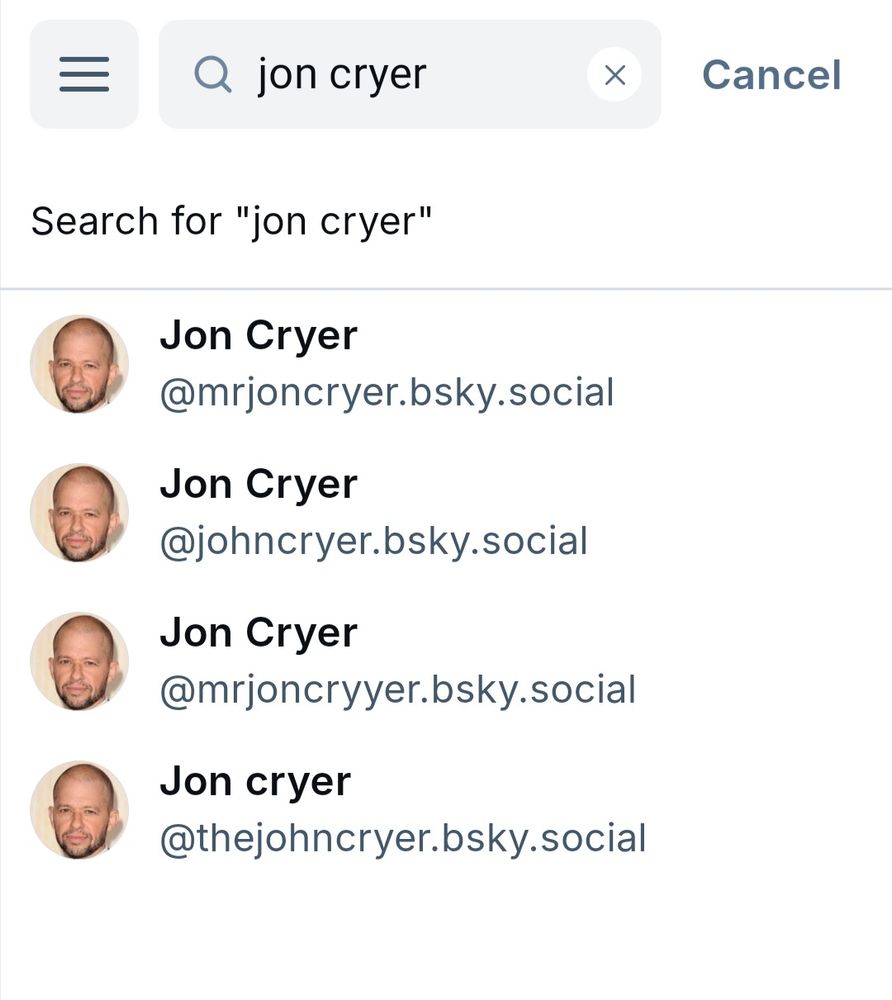The height and width of the screenshot is (1000, 892).
Task: Click the avatar next to @johncryer.bsky.social
Action: point(80,512)
